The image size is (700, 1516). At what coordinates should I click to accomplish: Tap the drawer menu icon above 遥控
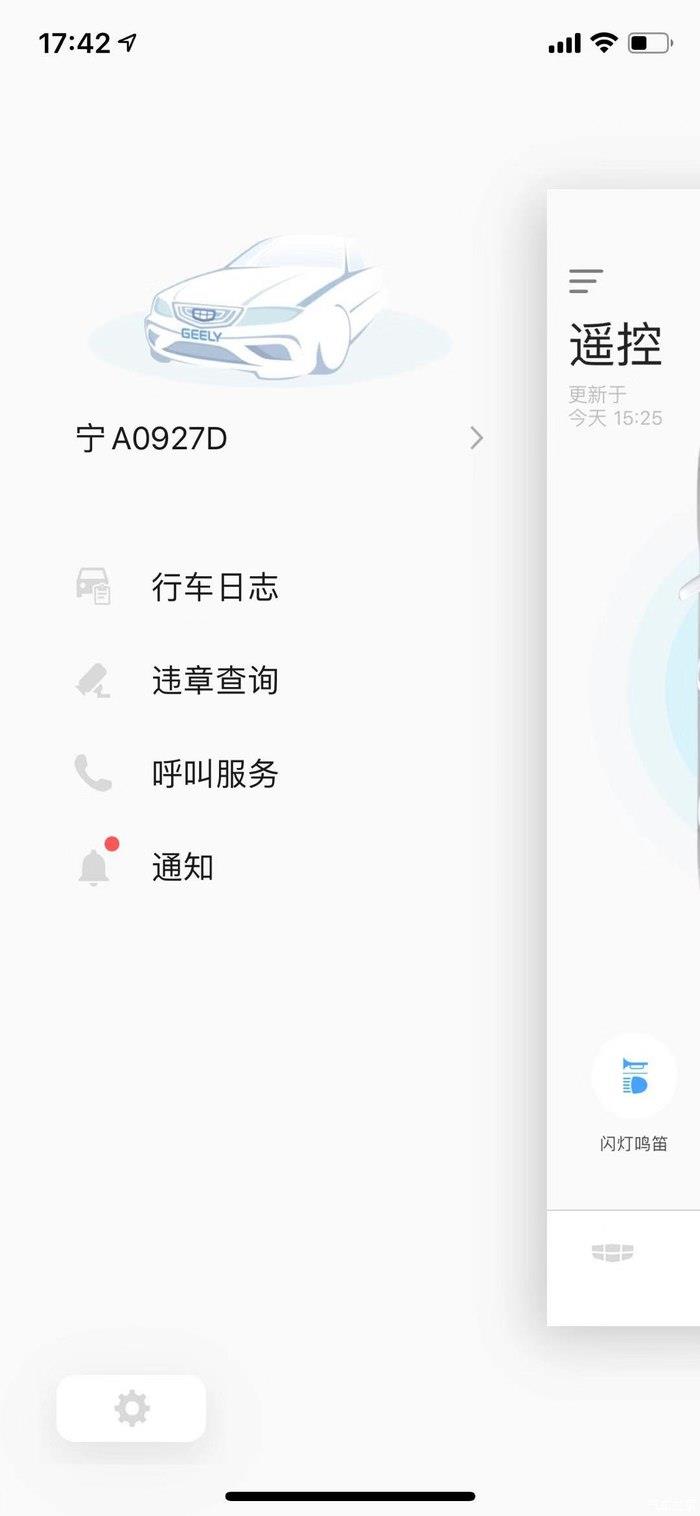point(586,281)
